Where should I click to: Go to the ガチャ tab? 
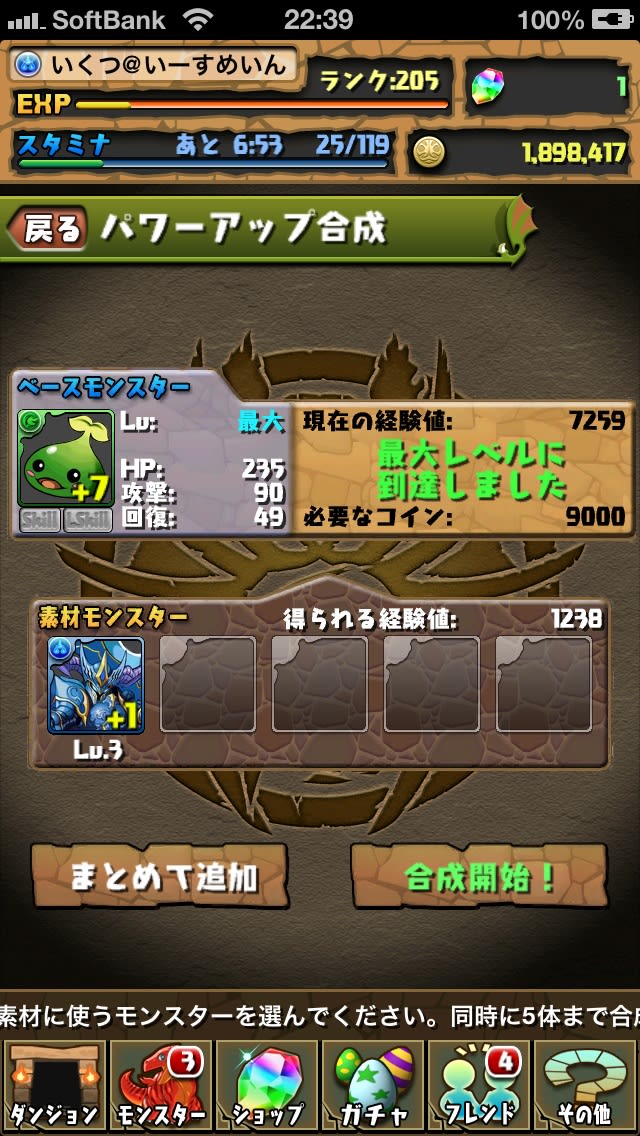pyautogui.click(x=373, y=1085)
